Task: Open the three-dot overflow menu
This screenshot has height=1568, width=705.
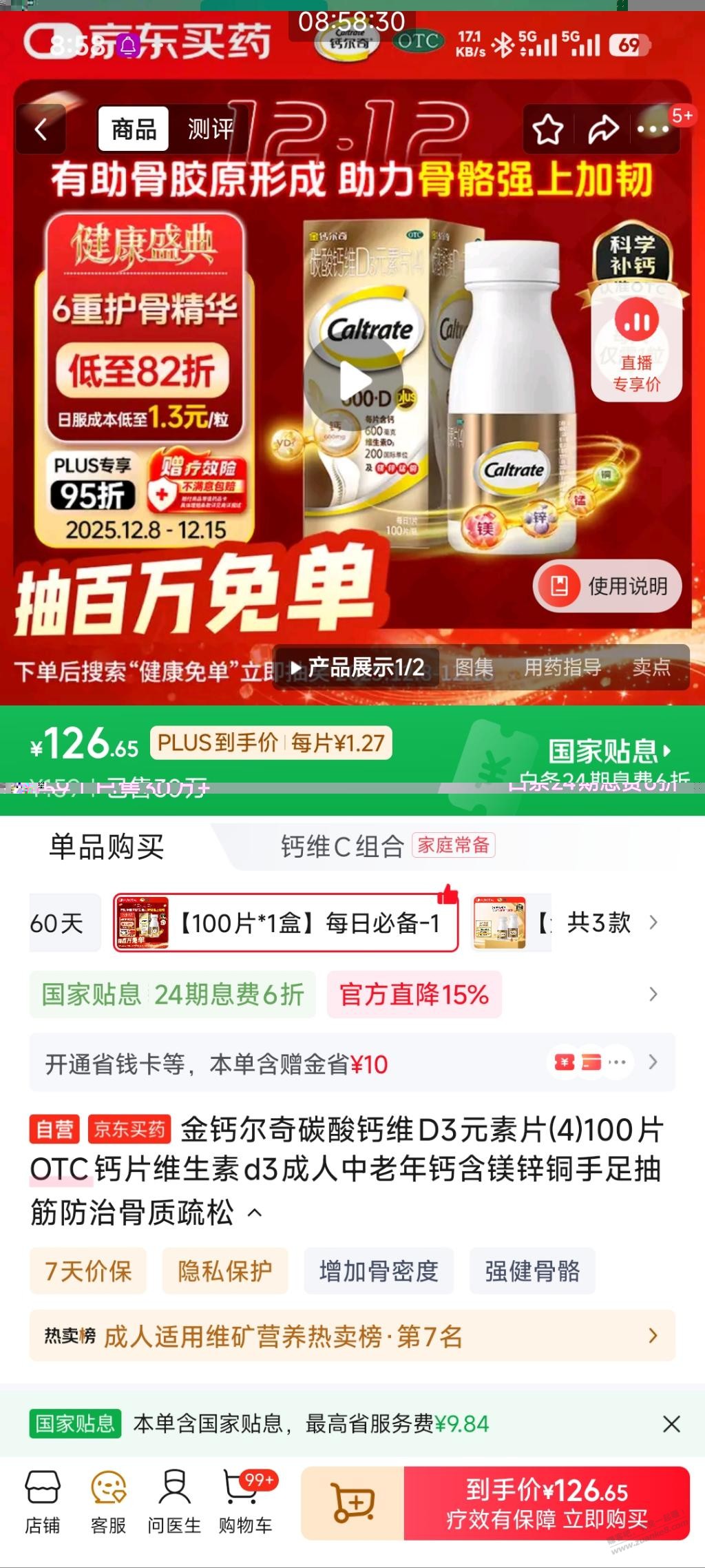Action: click(653, 130)
